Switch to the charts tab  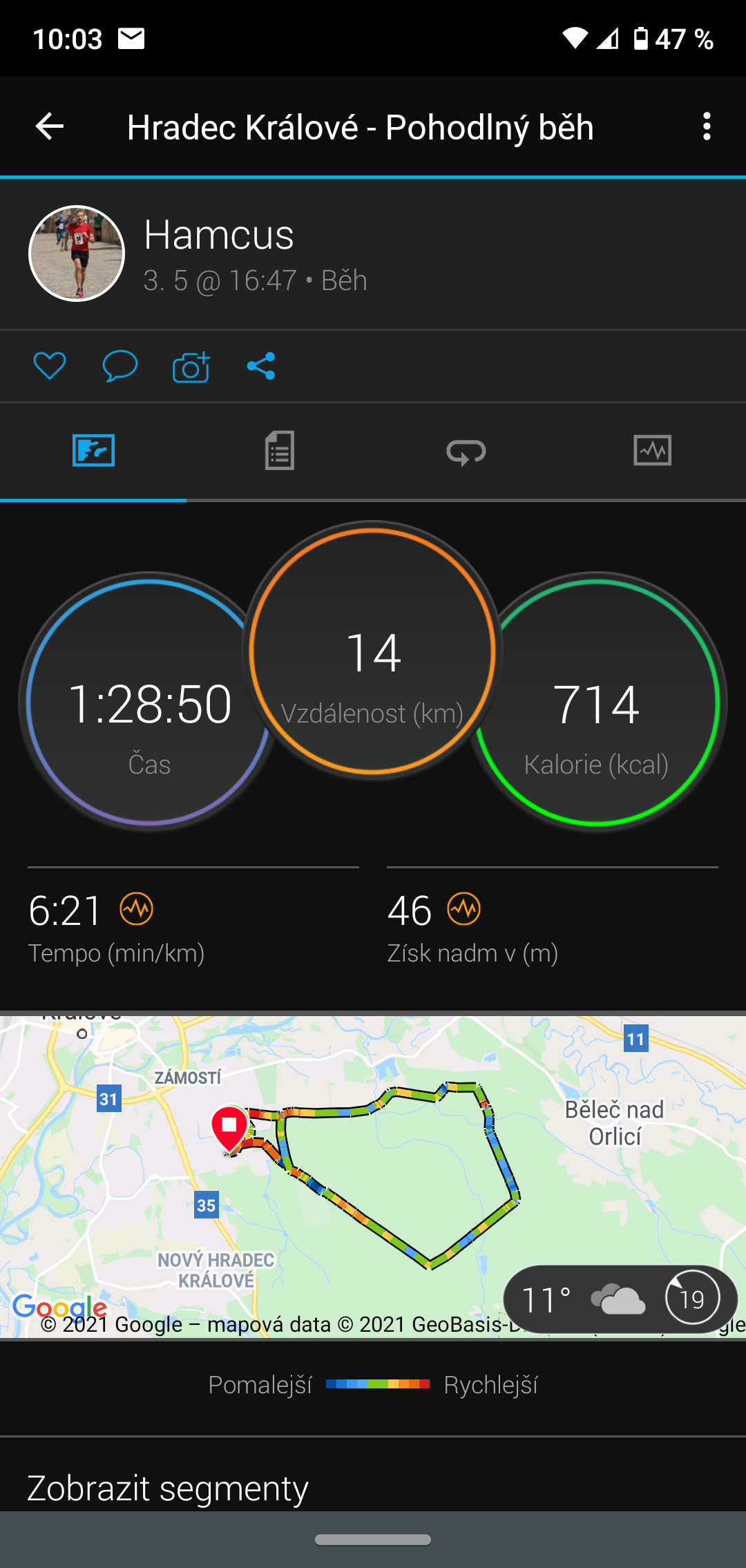click(x=653, y=450)
